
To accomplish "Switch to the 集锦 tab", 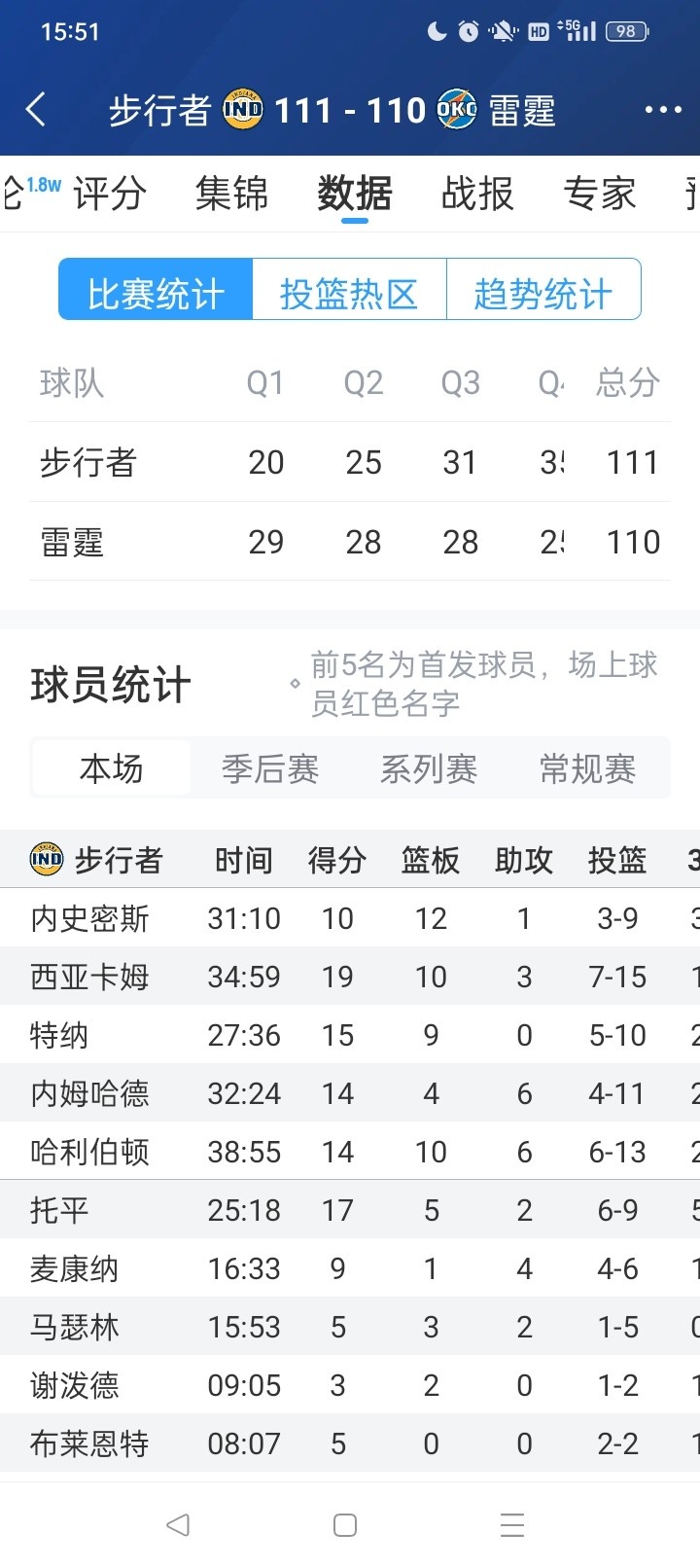I will [x=231, y=194].
